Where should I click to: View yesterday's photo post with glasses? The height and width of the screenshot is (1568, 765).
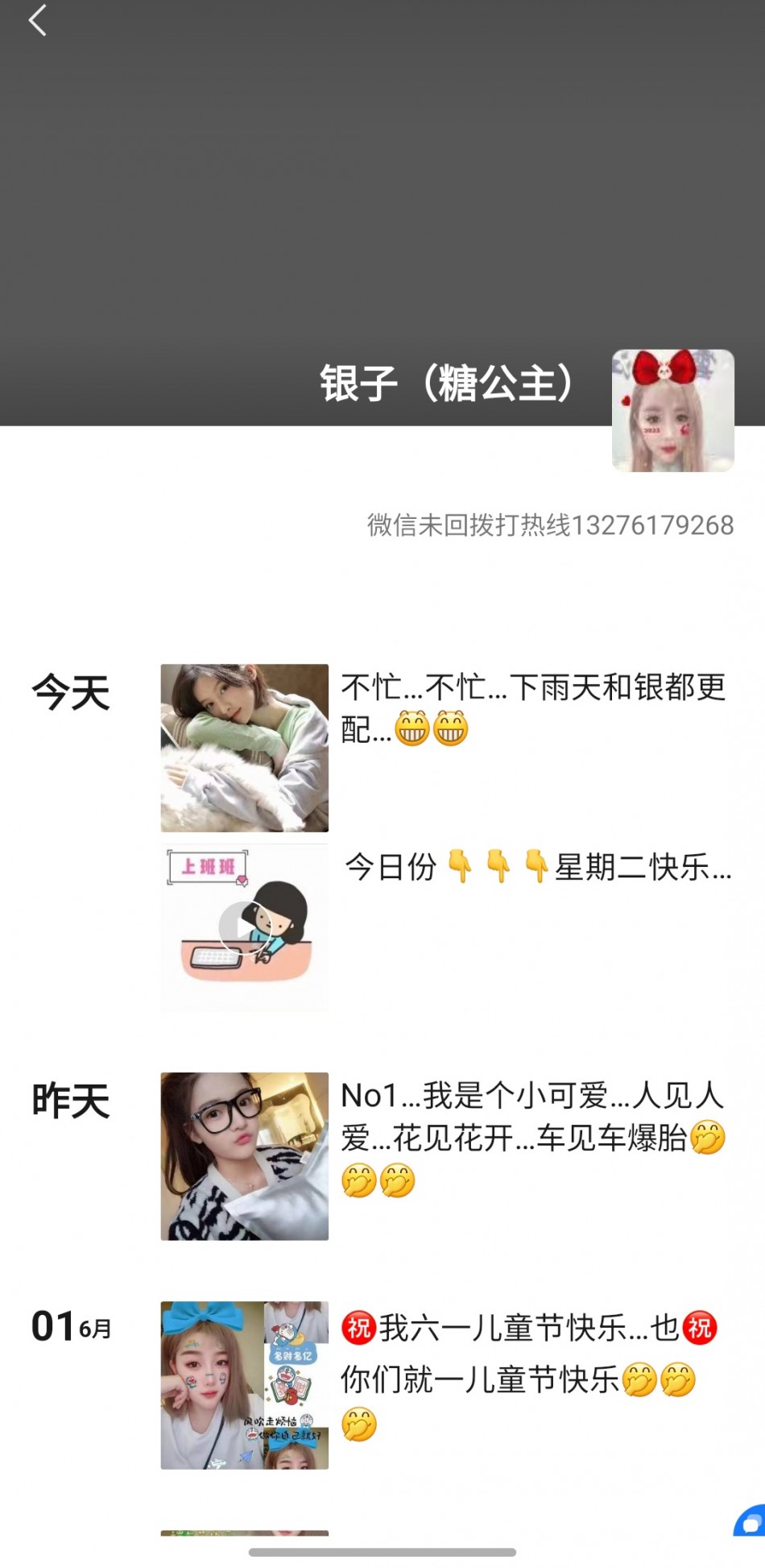pyautogui.click(x=244, y=1156)
